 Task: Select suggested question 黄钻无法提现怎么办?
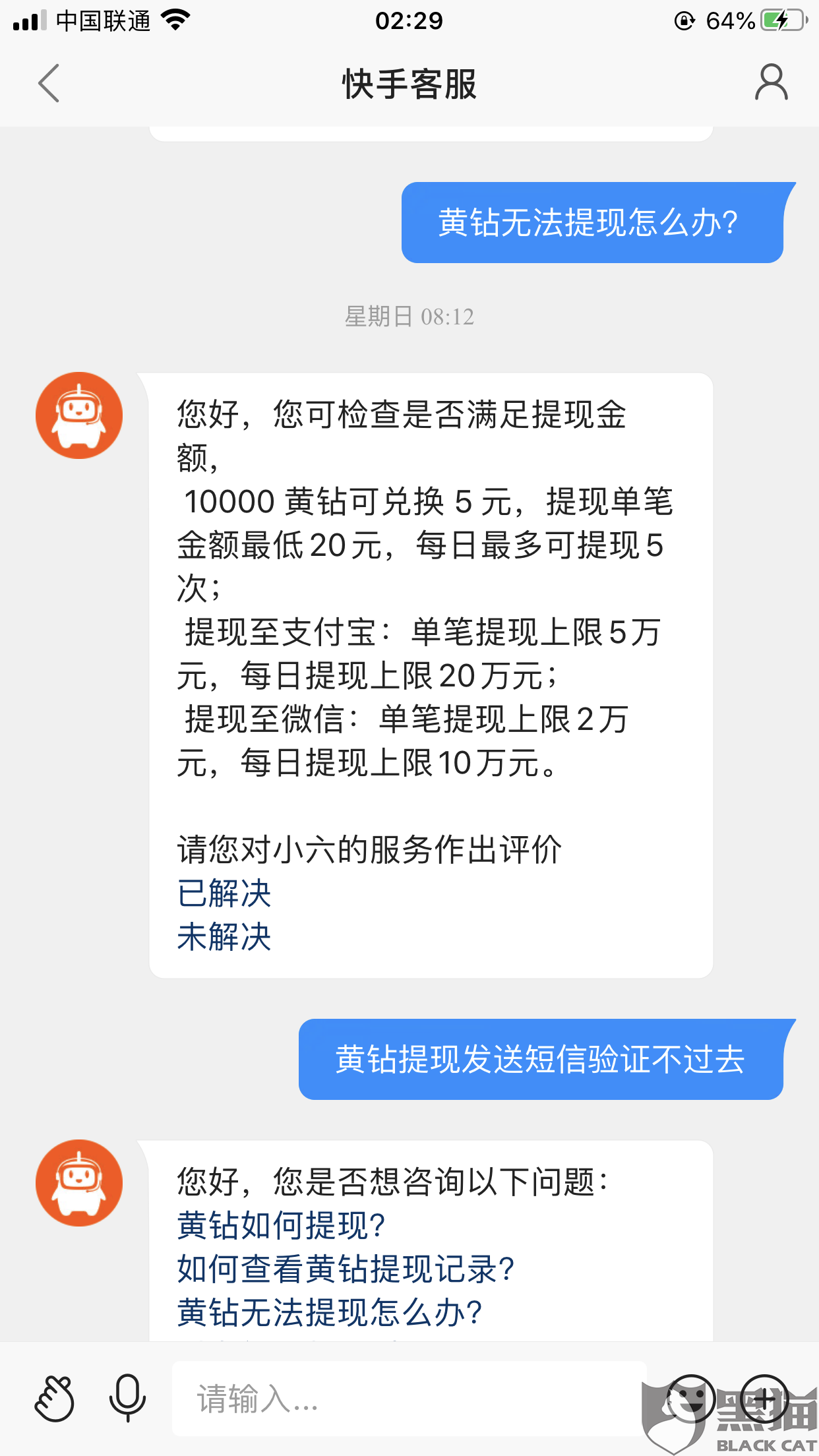[330, 1312]
